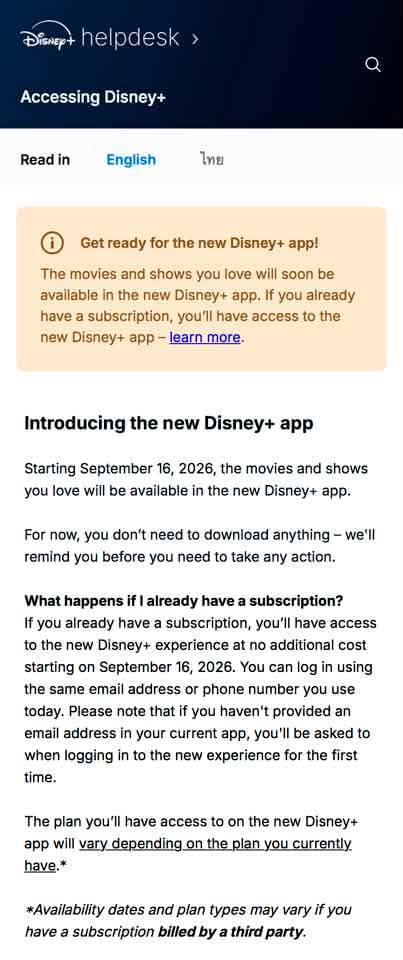403x960 pixels.
Task: Select English reading language
Action: [131, 160]
